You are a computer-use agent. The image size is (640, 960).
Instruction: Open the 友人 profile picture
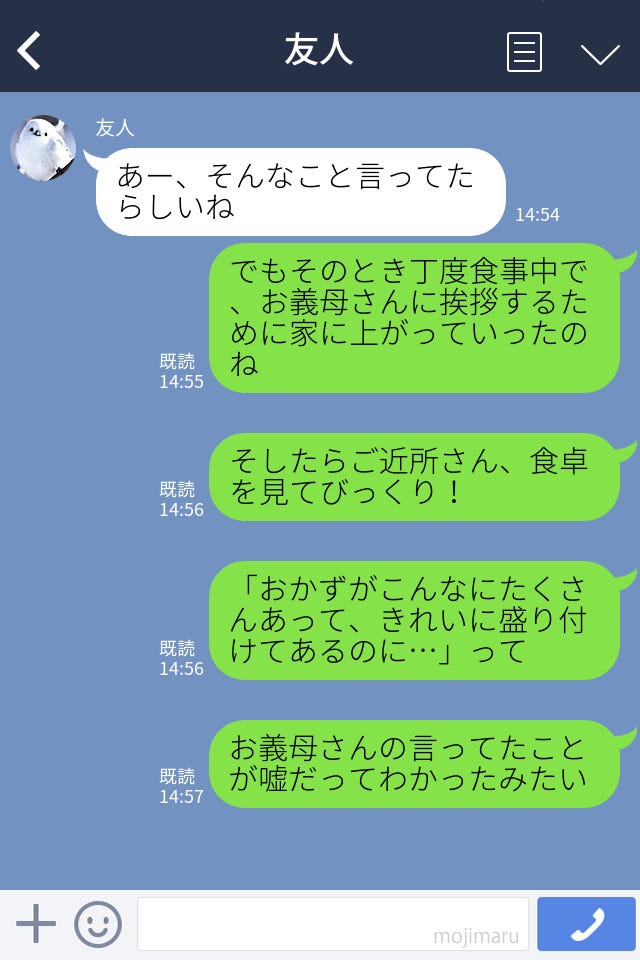click(43, 148)
